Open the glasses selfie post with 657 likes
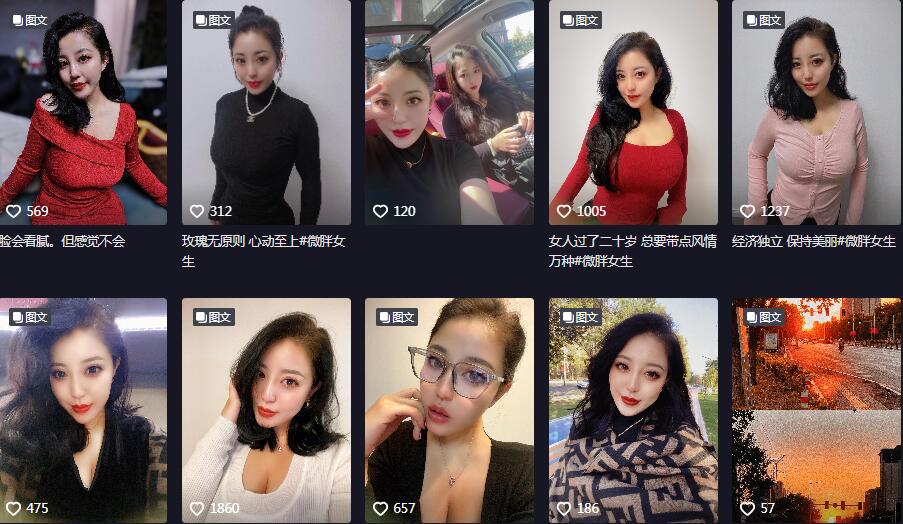 point(449,410)
